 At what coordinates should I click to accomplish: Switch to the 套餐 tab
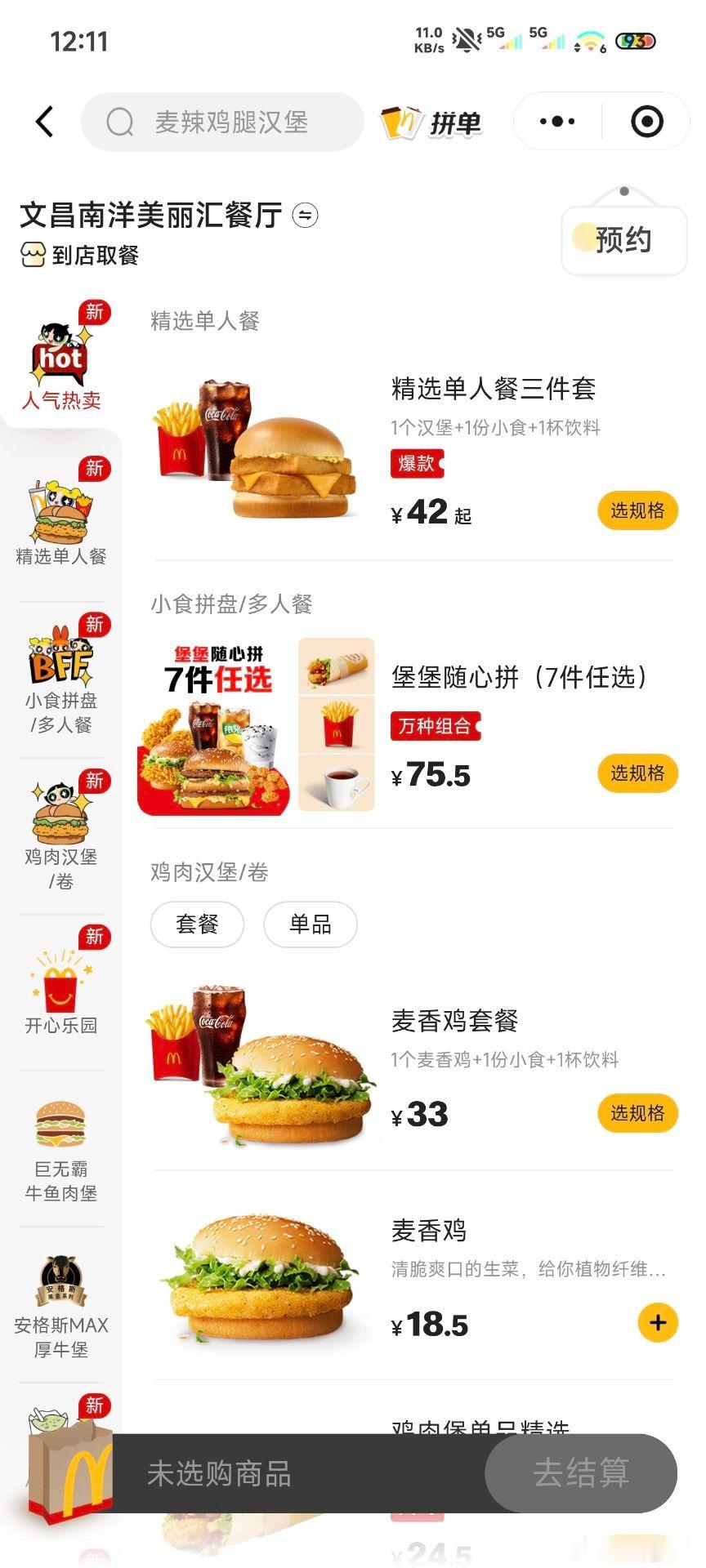click(196, 924)
